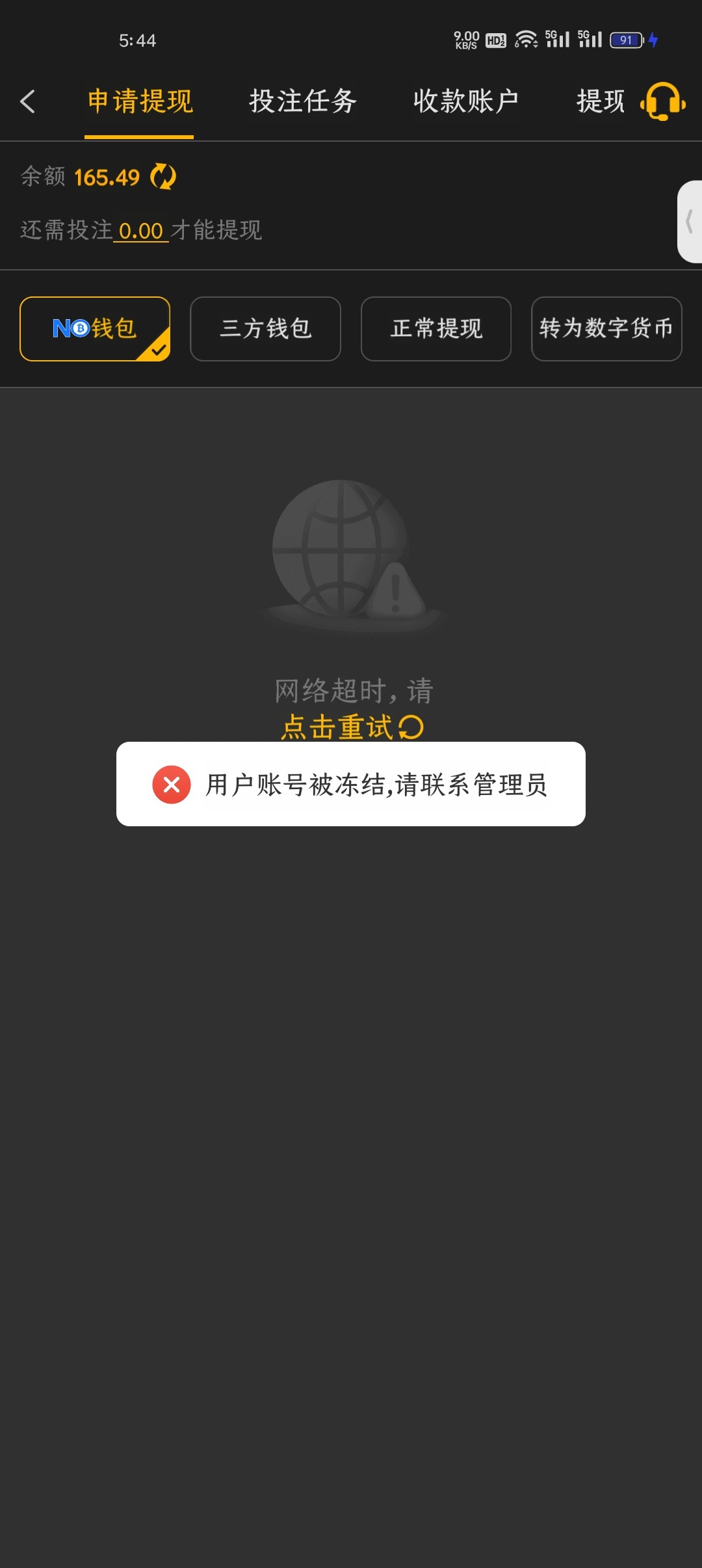The image size is (702, 1568).
Task: Choose the 三方钱包 option
Action: click(265, 329)
